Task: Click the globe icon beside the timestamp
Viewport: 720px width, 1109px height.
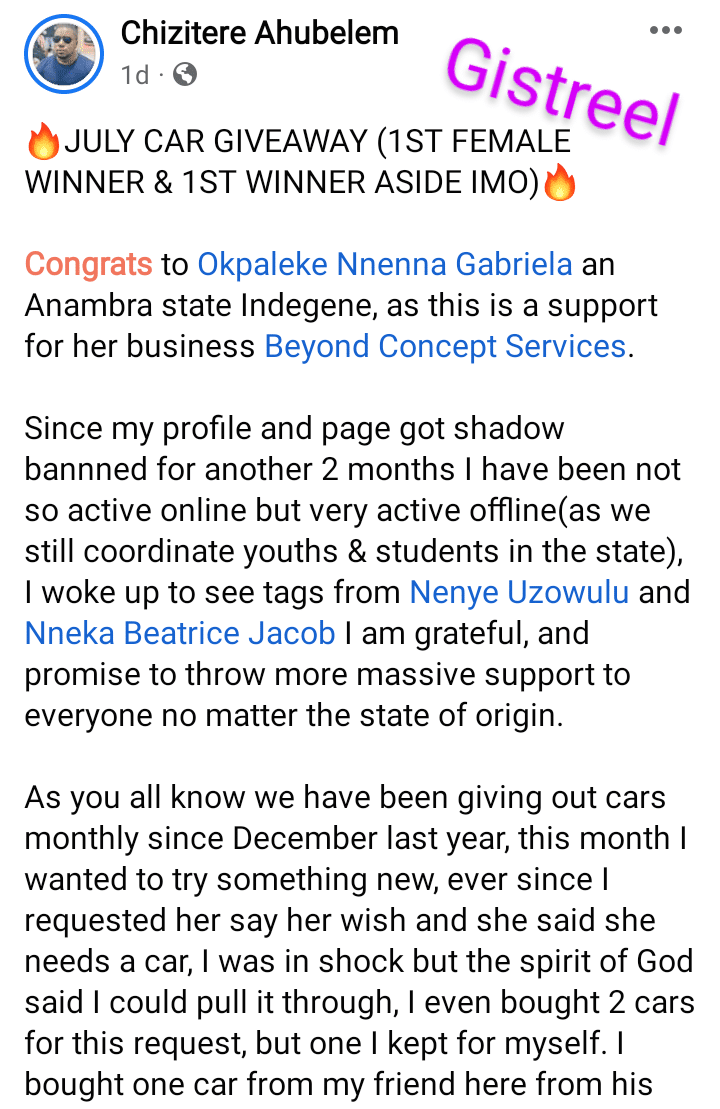Action: pyautogui.click(x=185, y=73)
